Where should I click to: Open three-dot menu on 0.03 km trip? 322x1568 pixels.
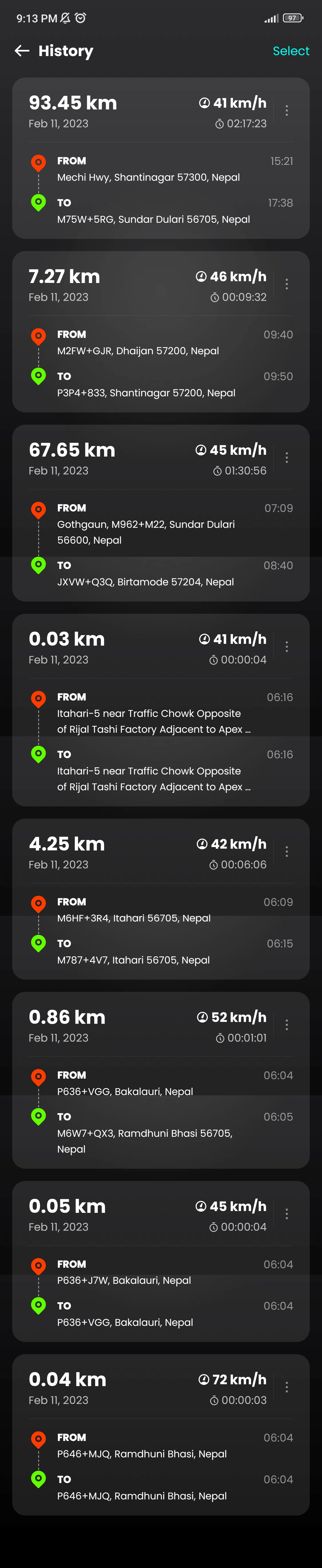pos(287,647)
